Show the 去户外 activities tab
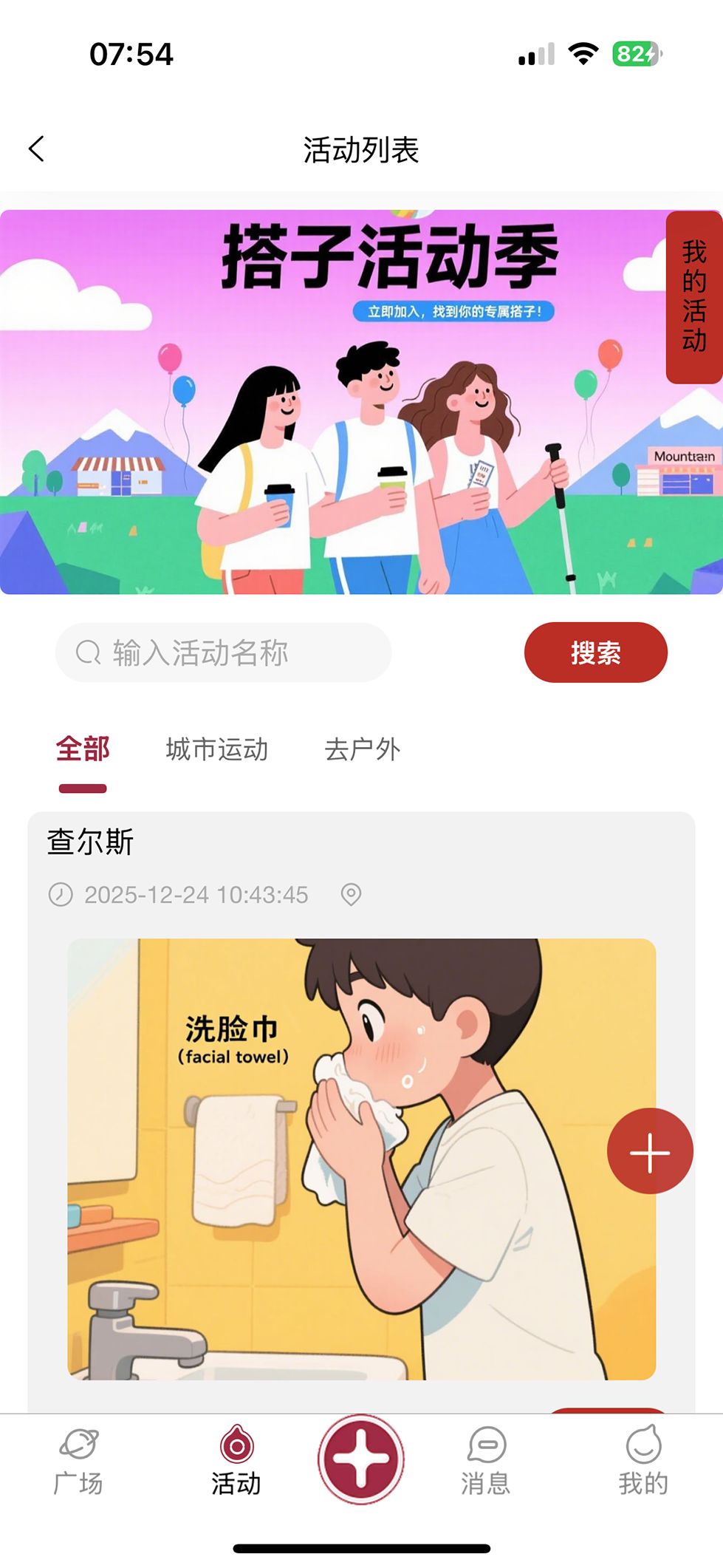 [362, 749]
